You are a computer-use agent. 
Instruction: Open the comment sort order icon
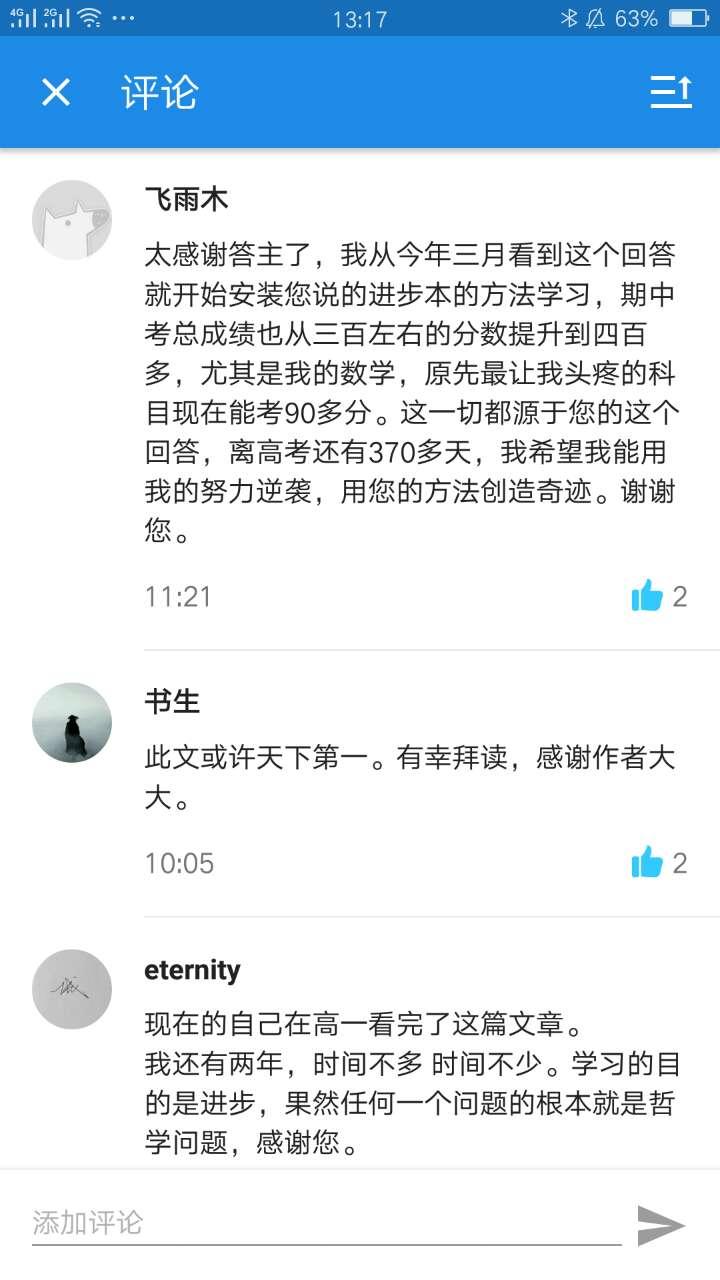(x=671, y=92)
